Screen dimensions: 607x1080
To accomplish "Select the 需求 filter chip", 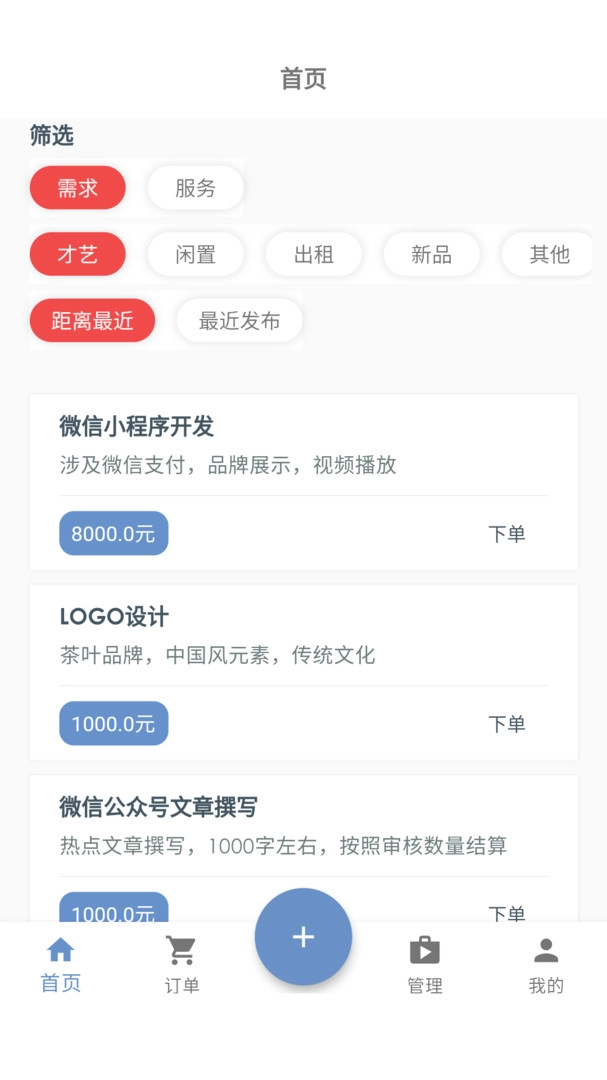I will click(77, 188).
